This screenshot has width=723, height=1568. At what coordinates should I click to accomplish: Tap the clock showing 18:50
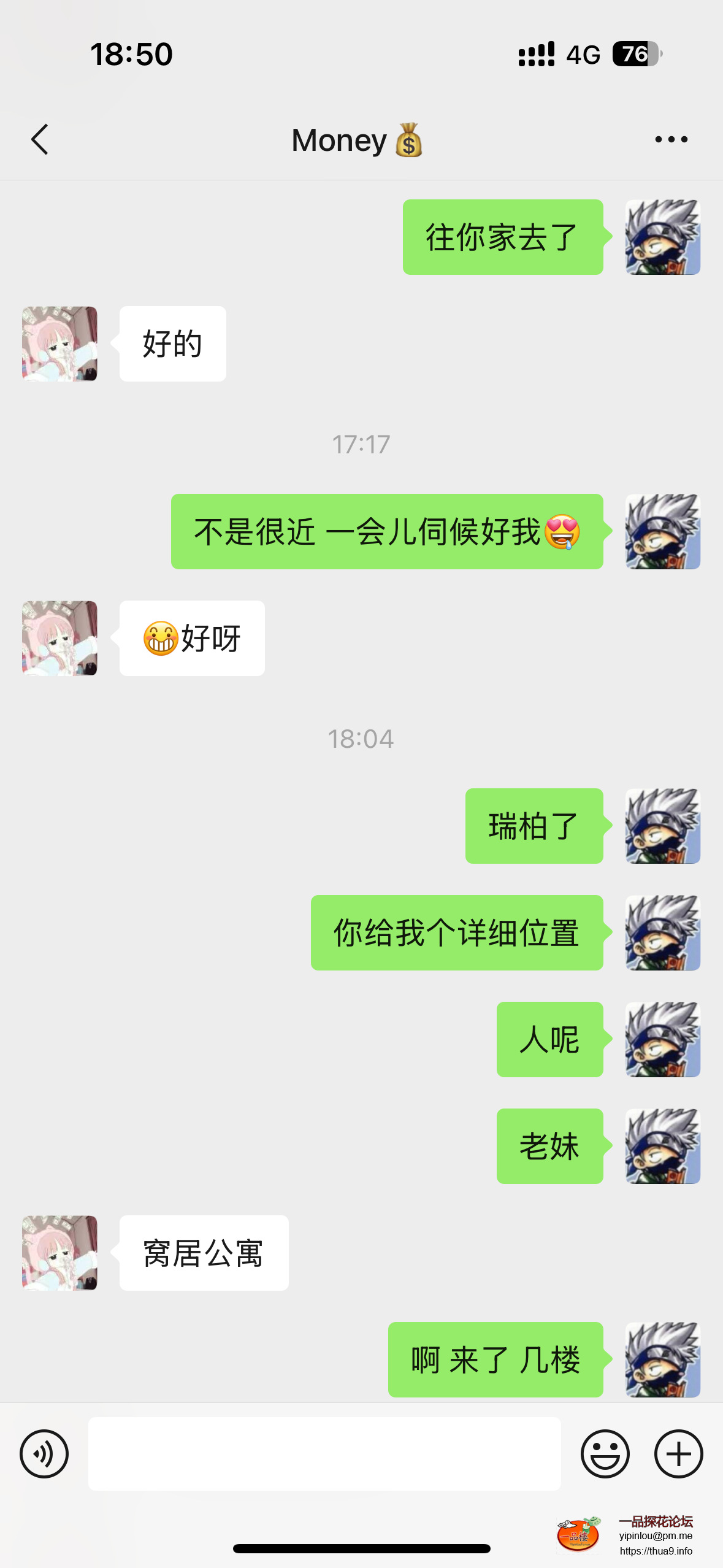pyautogui.click(x=131, y=55)
